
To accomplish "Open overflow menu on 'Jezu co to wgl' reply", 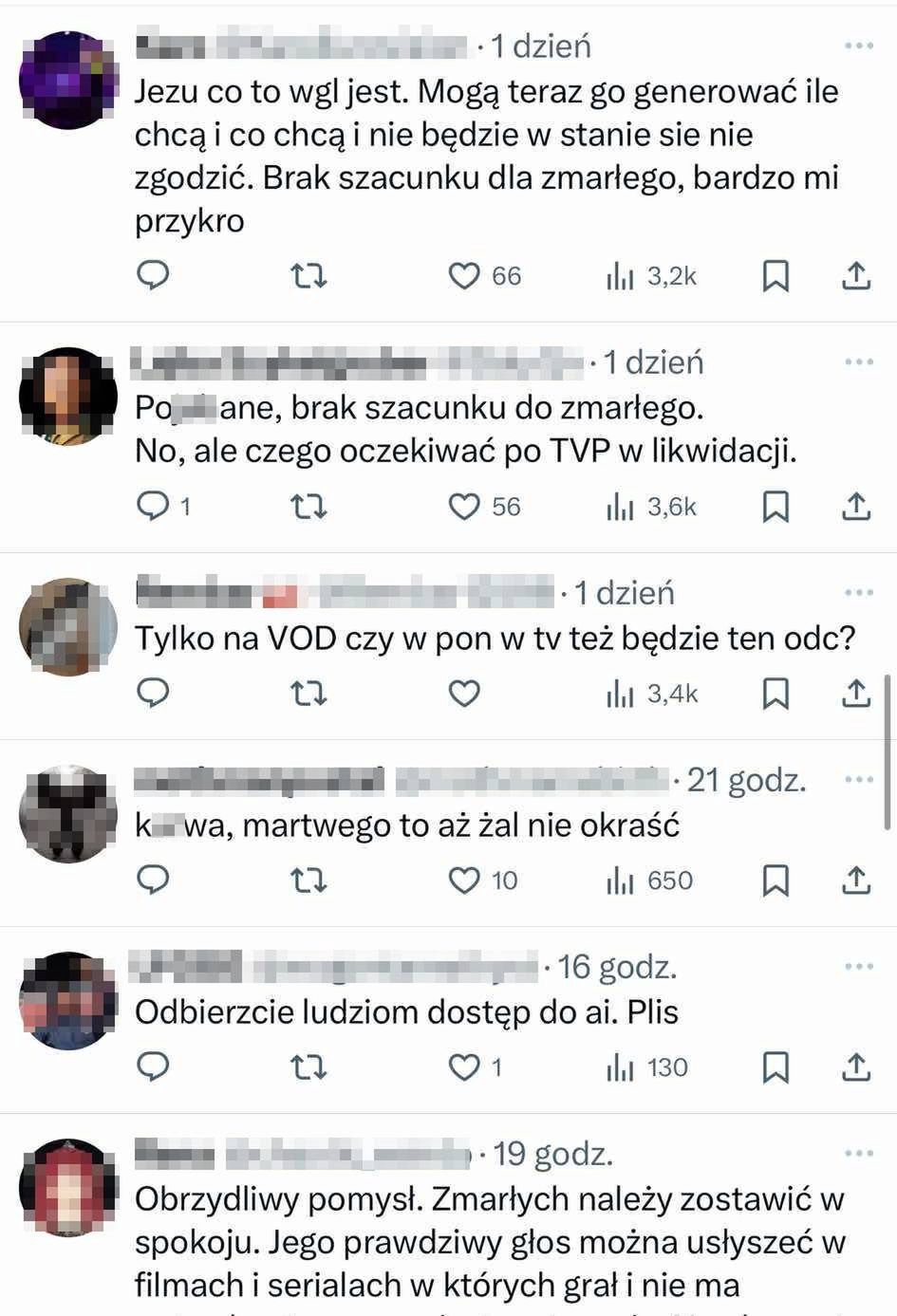I will click(x=858, y=45).
